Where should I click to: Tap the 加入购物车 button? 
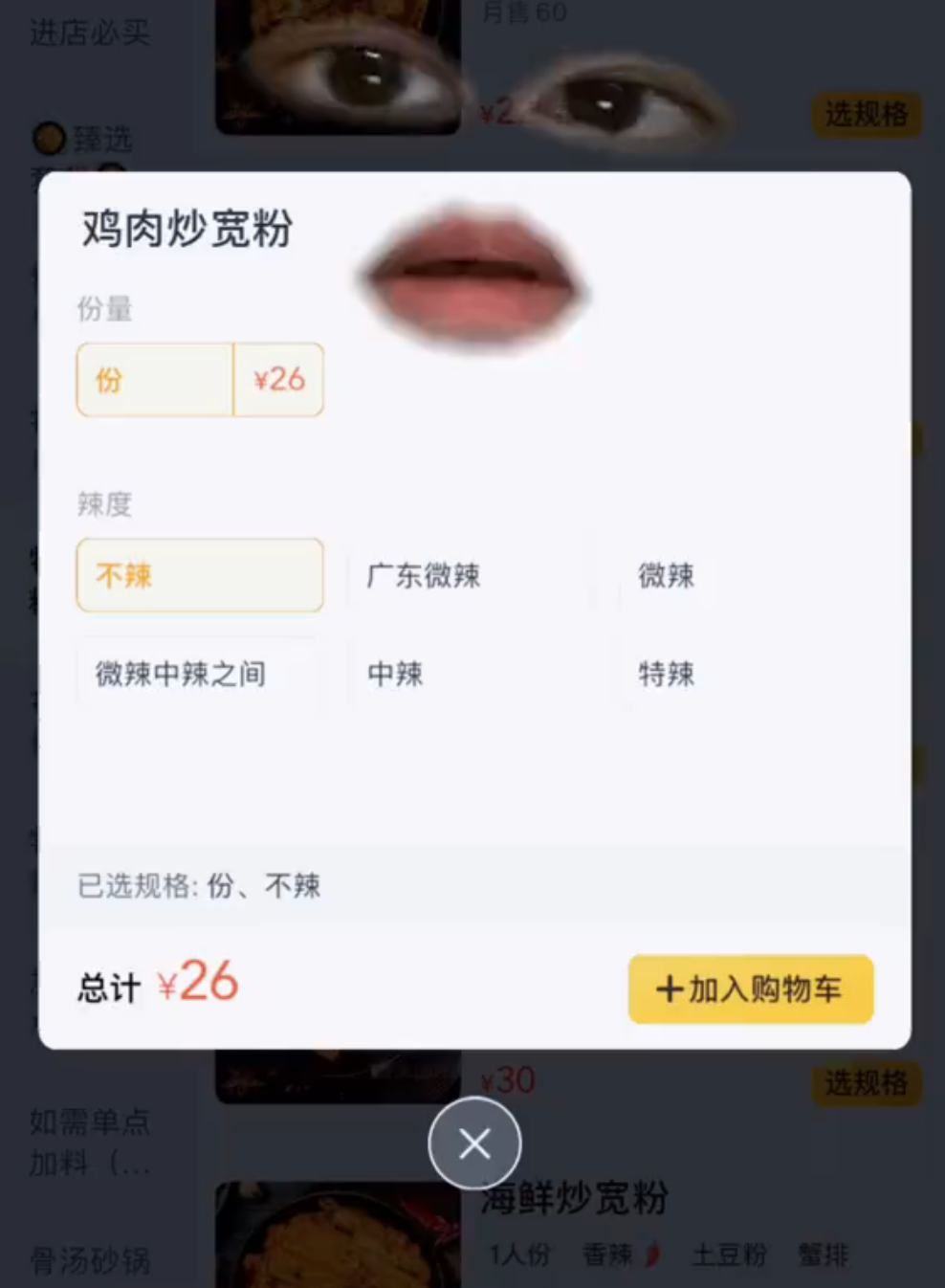pos(750,988)
